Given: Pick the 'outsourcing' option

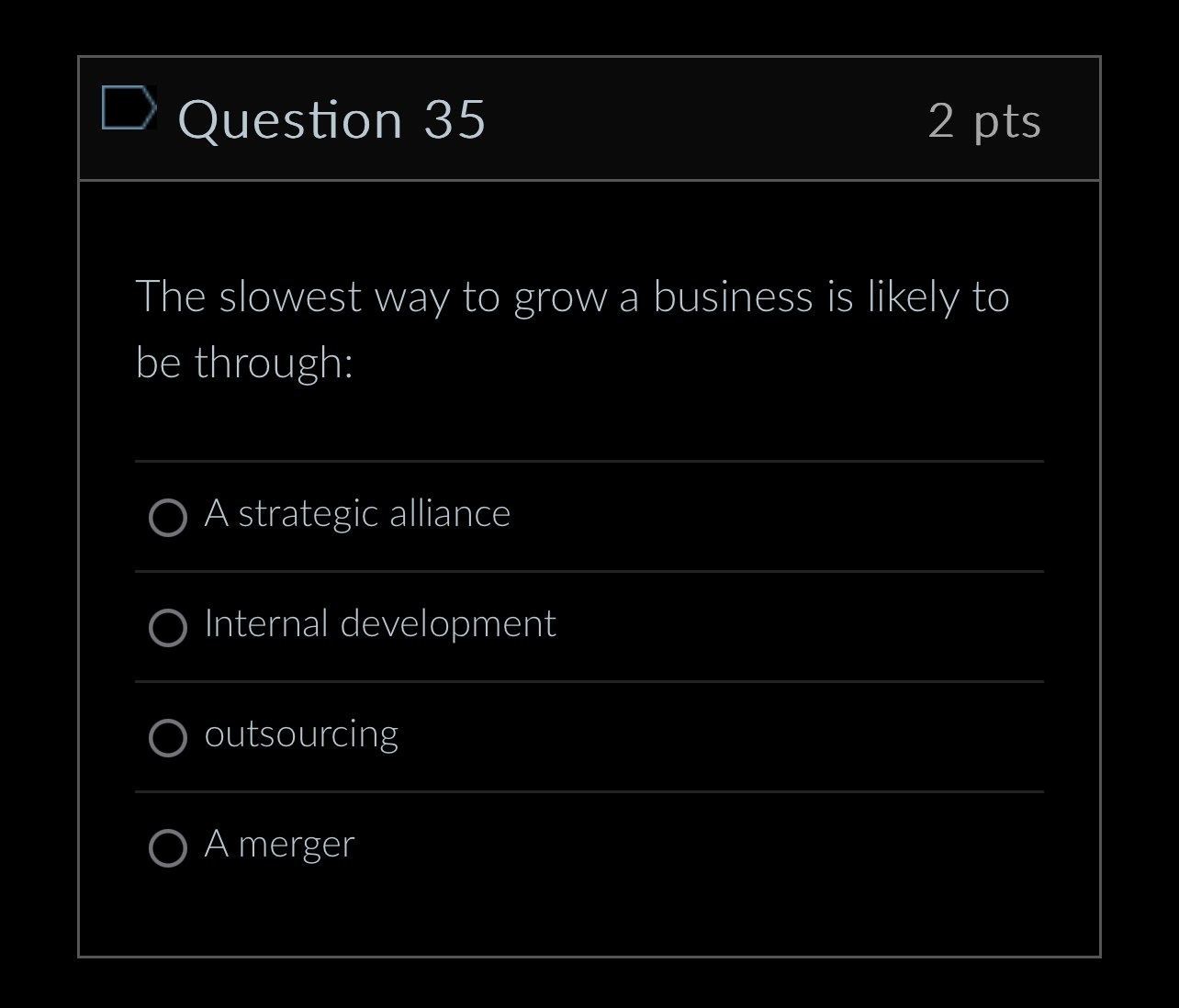Looking at the screenshot, I should coord(168,737).
